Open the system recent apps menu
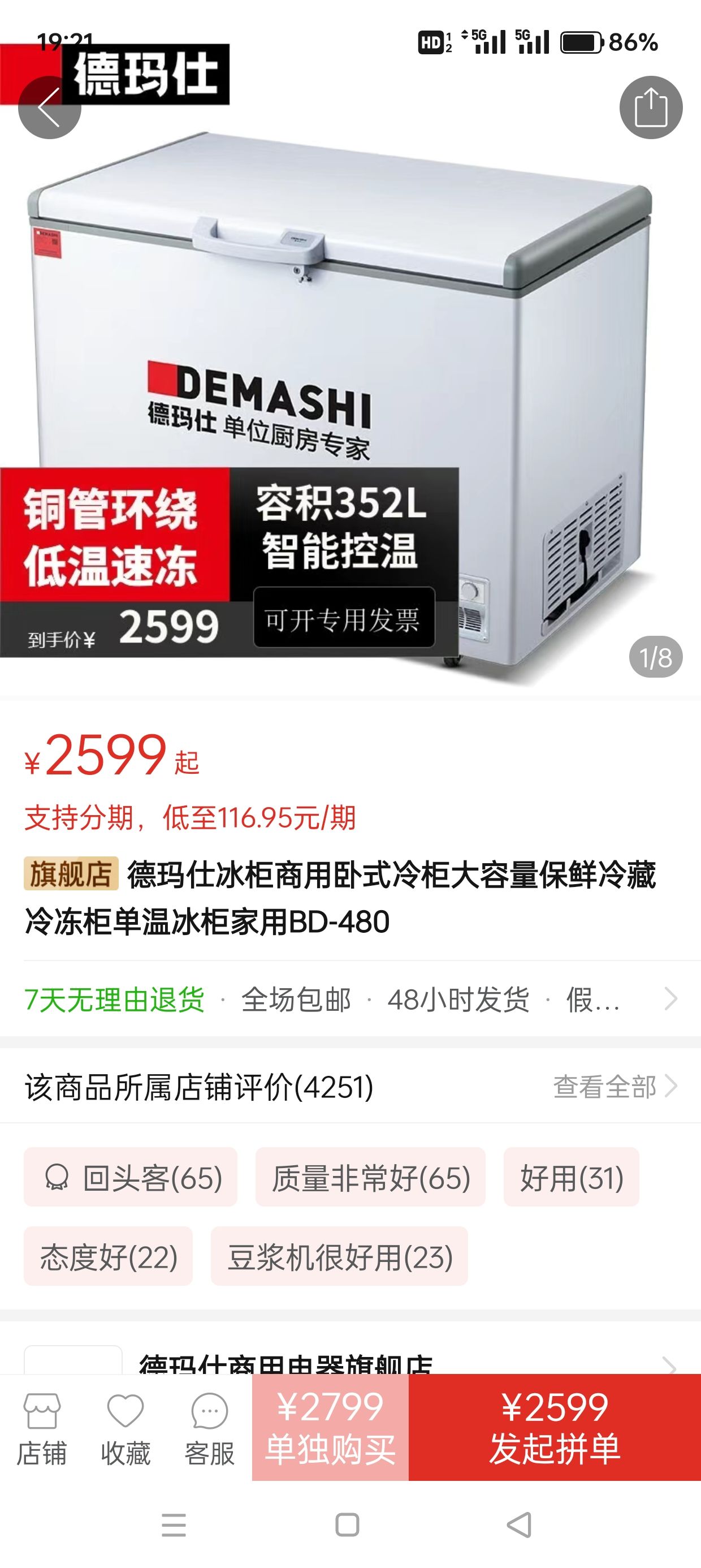Screen dimensions: 701x1568 pyautogui.click(x=174, y=1525)
